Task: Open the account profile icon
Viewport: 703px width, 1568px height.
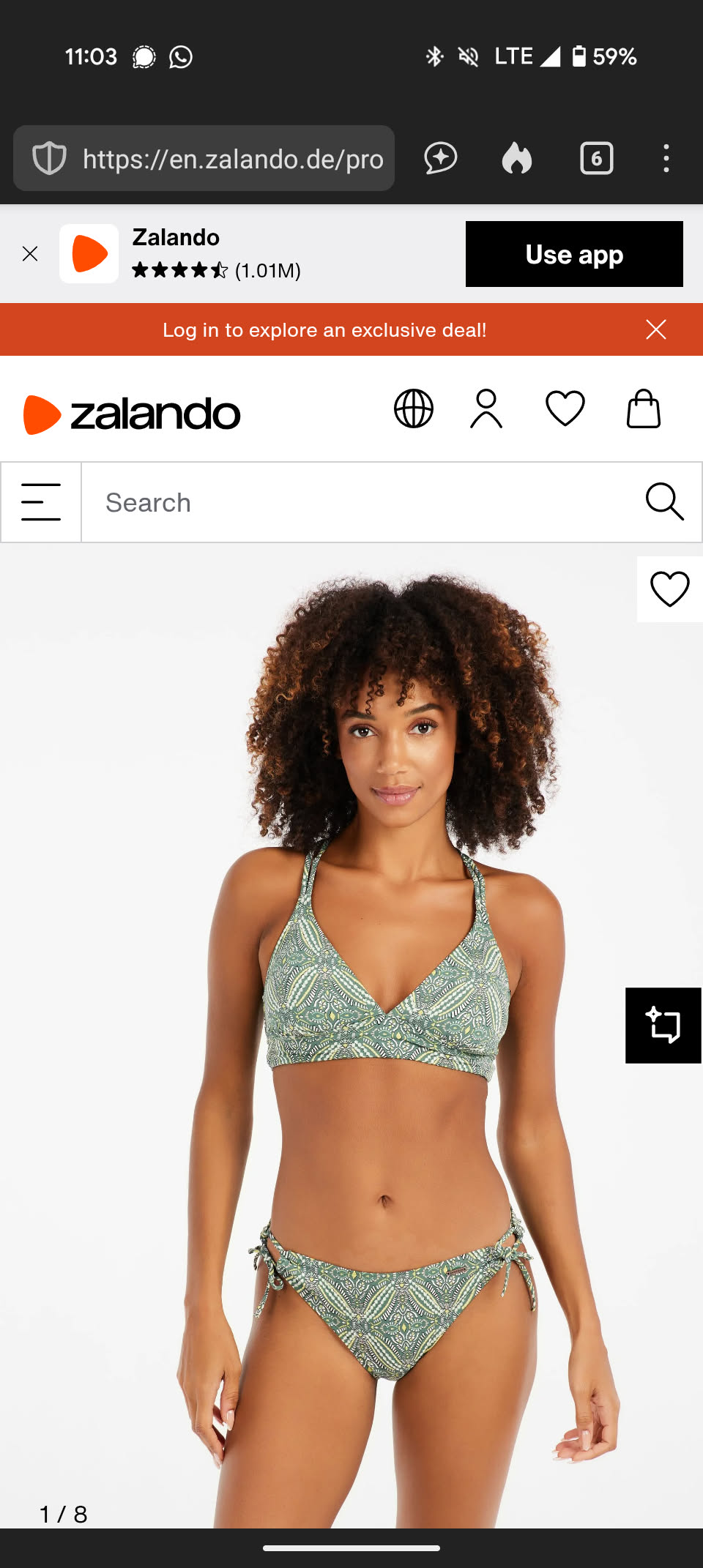Action: tap(486, 408)
